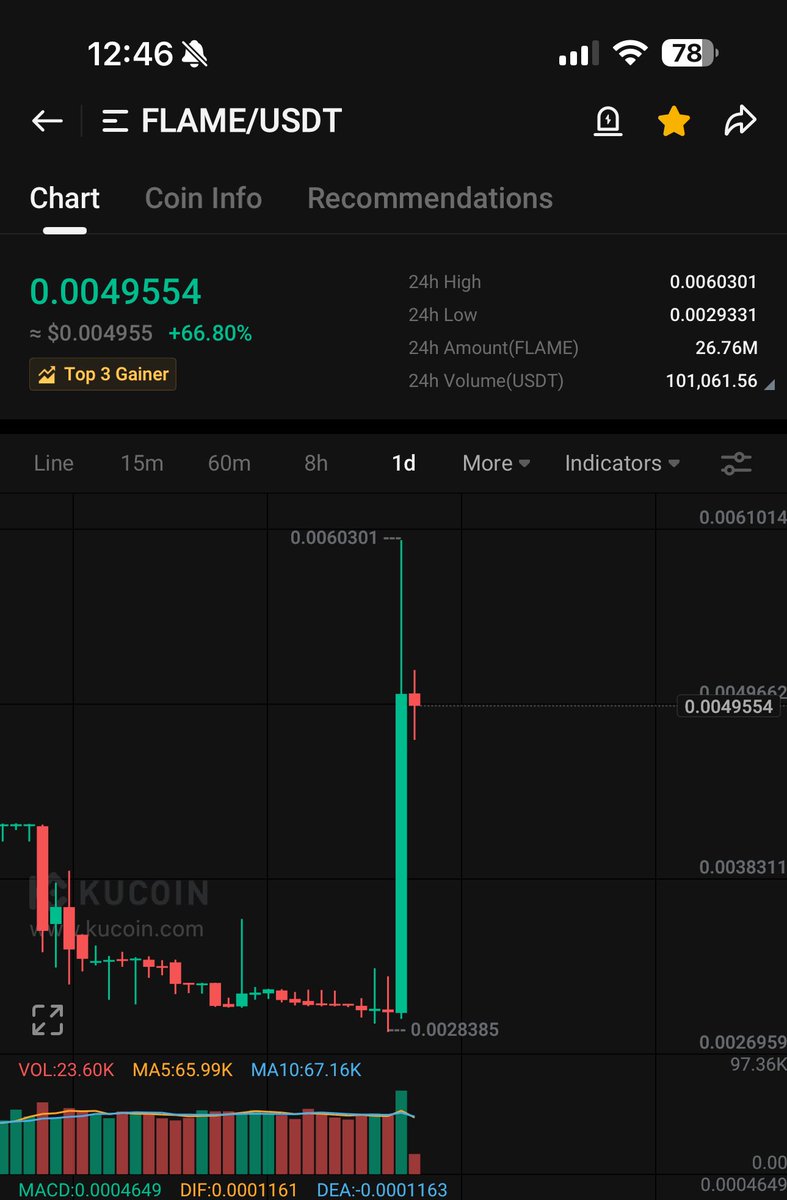Screen dimensions: 787x1200
Task: Switch to the Coin Info tab
Action: point(203,198)
